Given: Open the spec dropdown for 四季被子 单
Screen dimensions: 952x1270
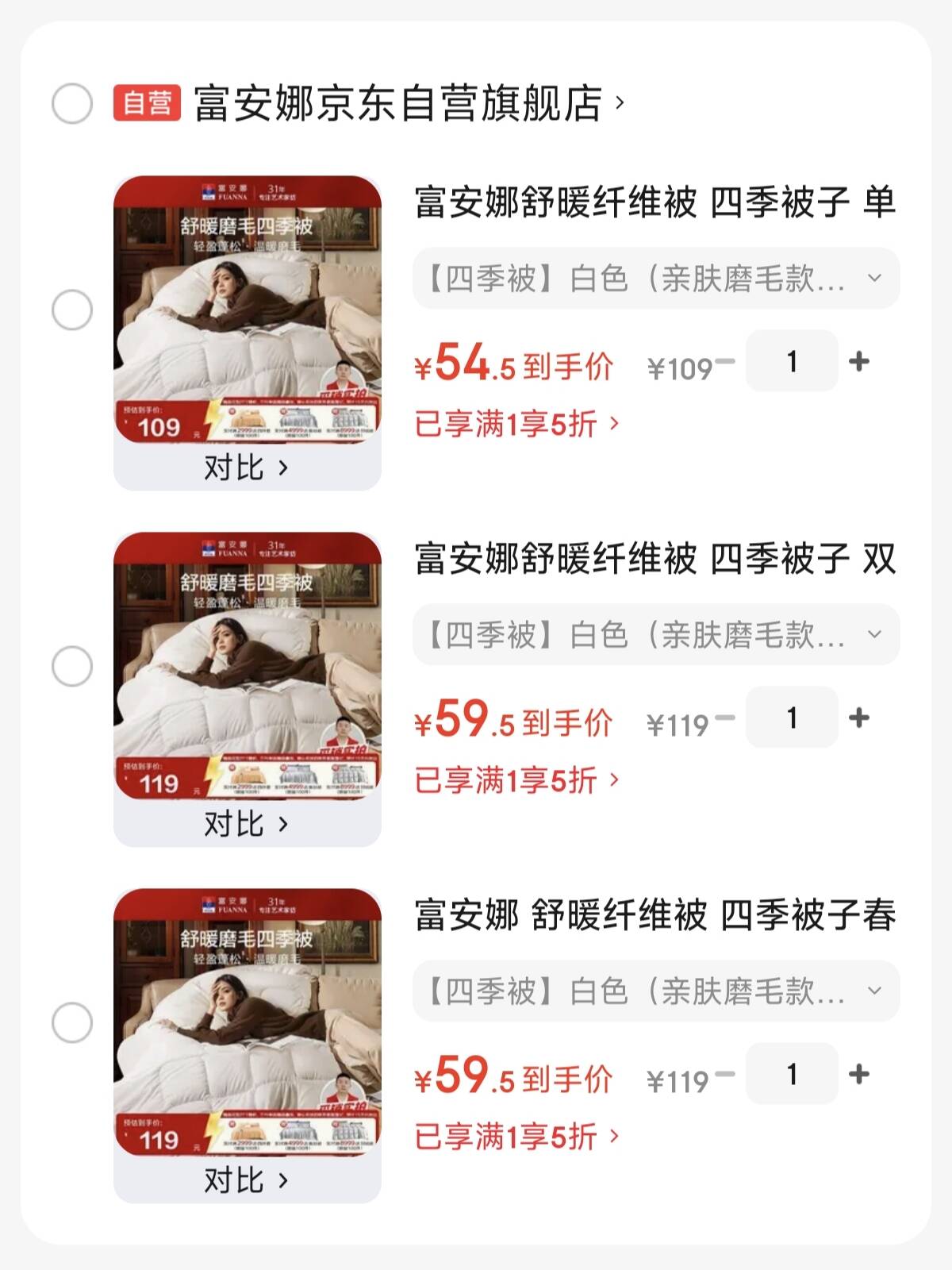Looking at the screenshot, I should [655, 279].
